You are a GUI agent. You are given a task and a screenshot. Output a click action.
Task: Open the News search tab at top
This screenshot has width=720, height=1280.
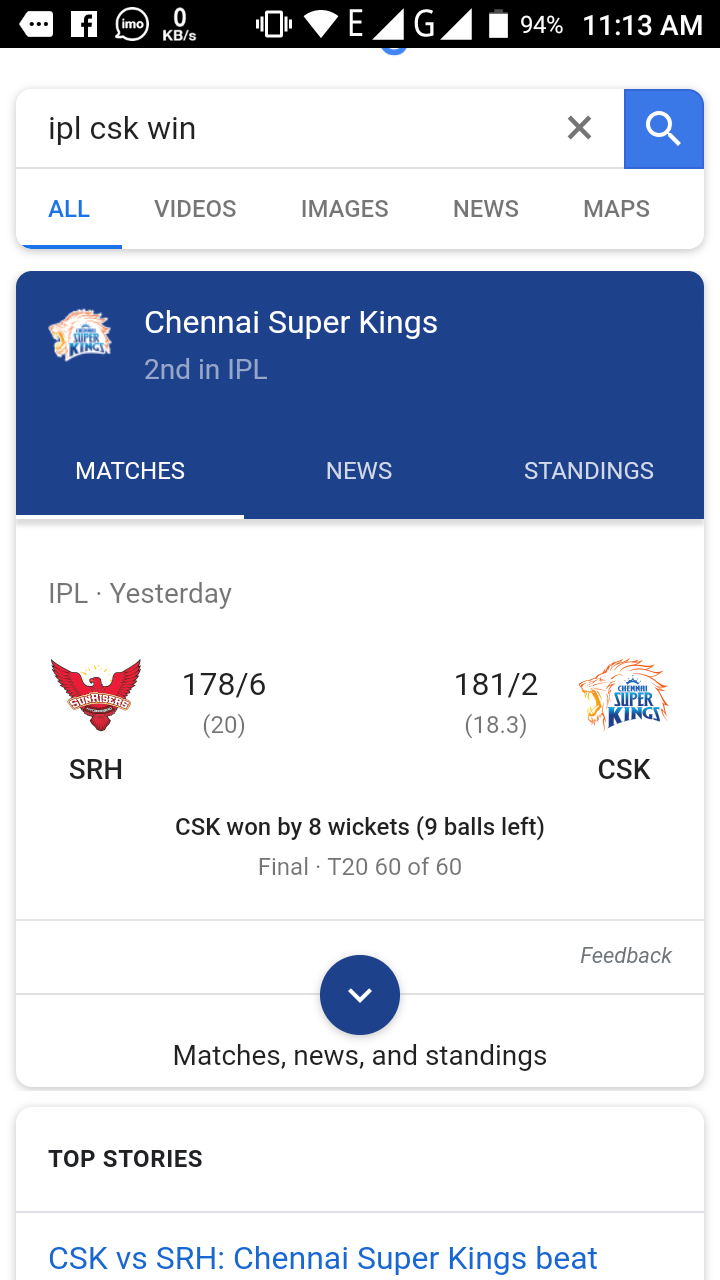point(485,209)
